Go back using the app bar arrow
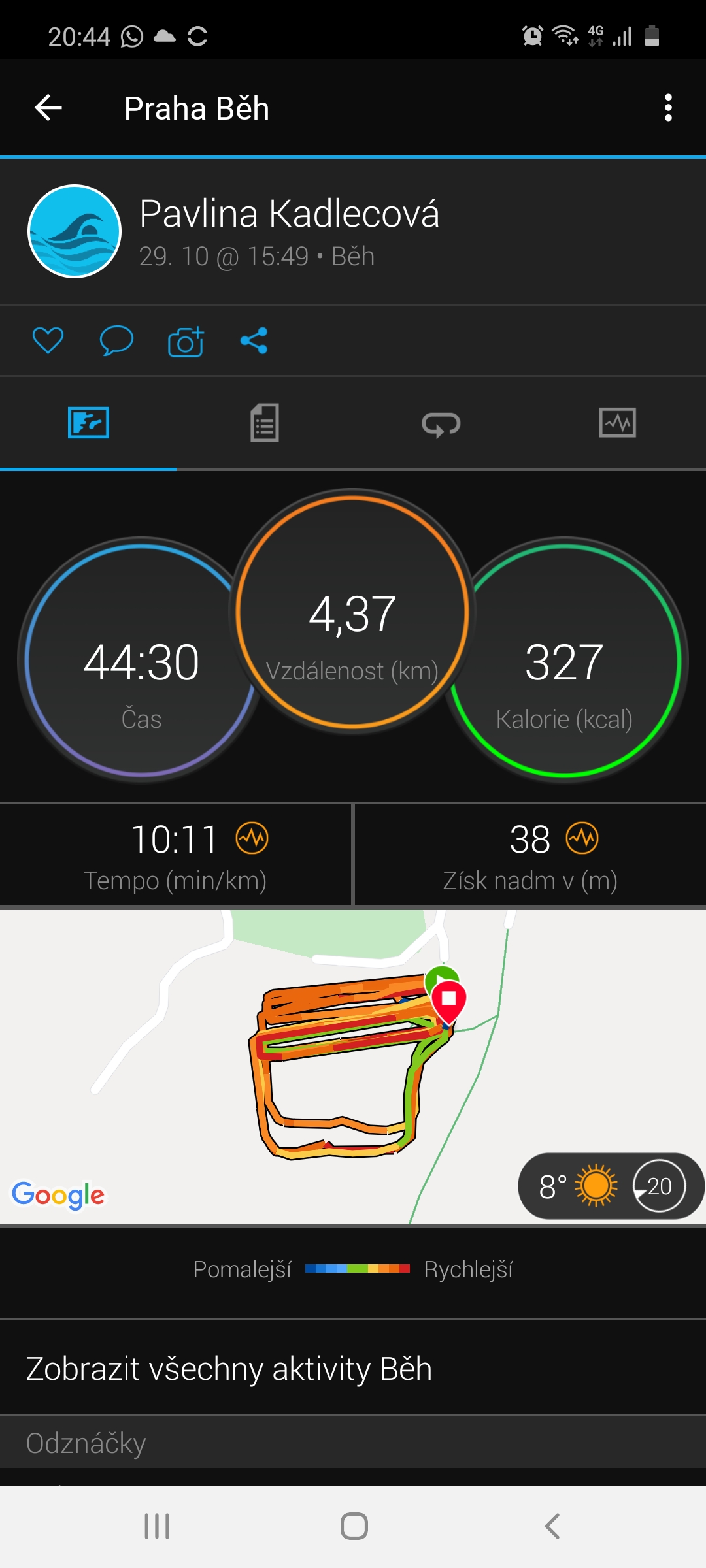The height and width of the screenshot is (1568, 706). click(x=48, y=108)
